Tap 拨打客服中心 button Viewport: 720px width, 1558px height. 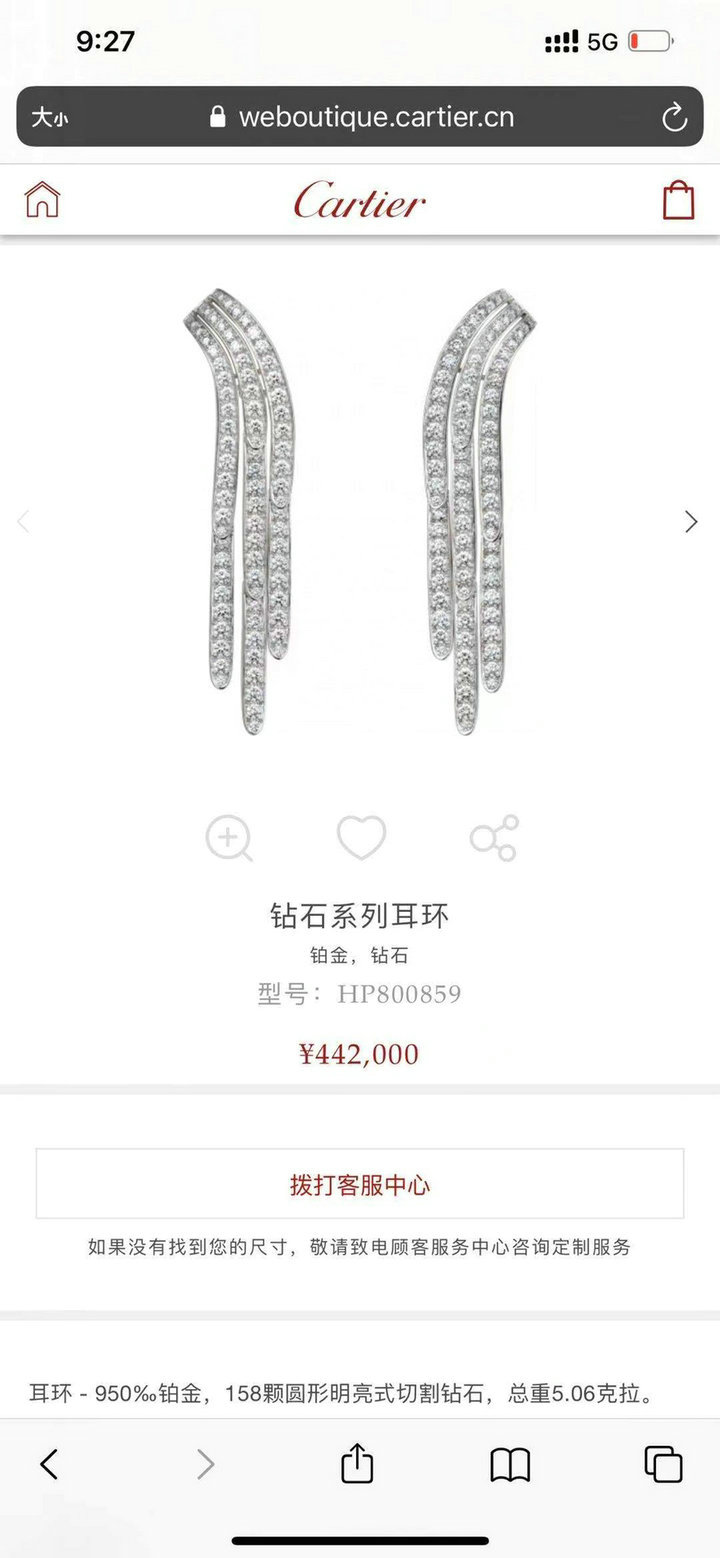[x=360, y=1184]
